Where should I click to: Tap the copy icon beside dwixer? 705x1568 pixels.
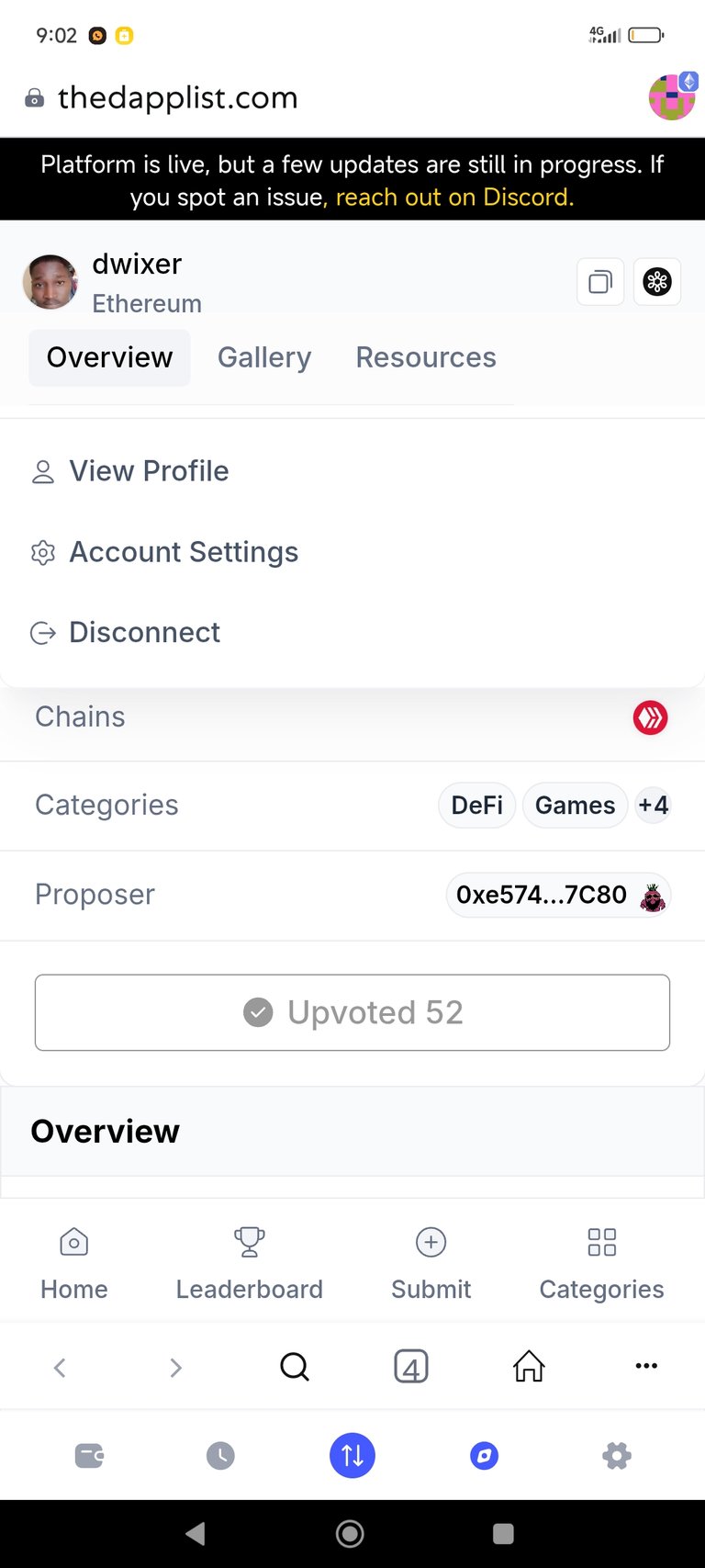(600, 282)
